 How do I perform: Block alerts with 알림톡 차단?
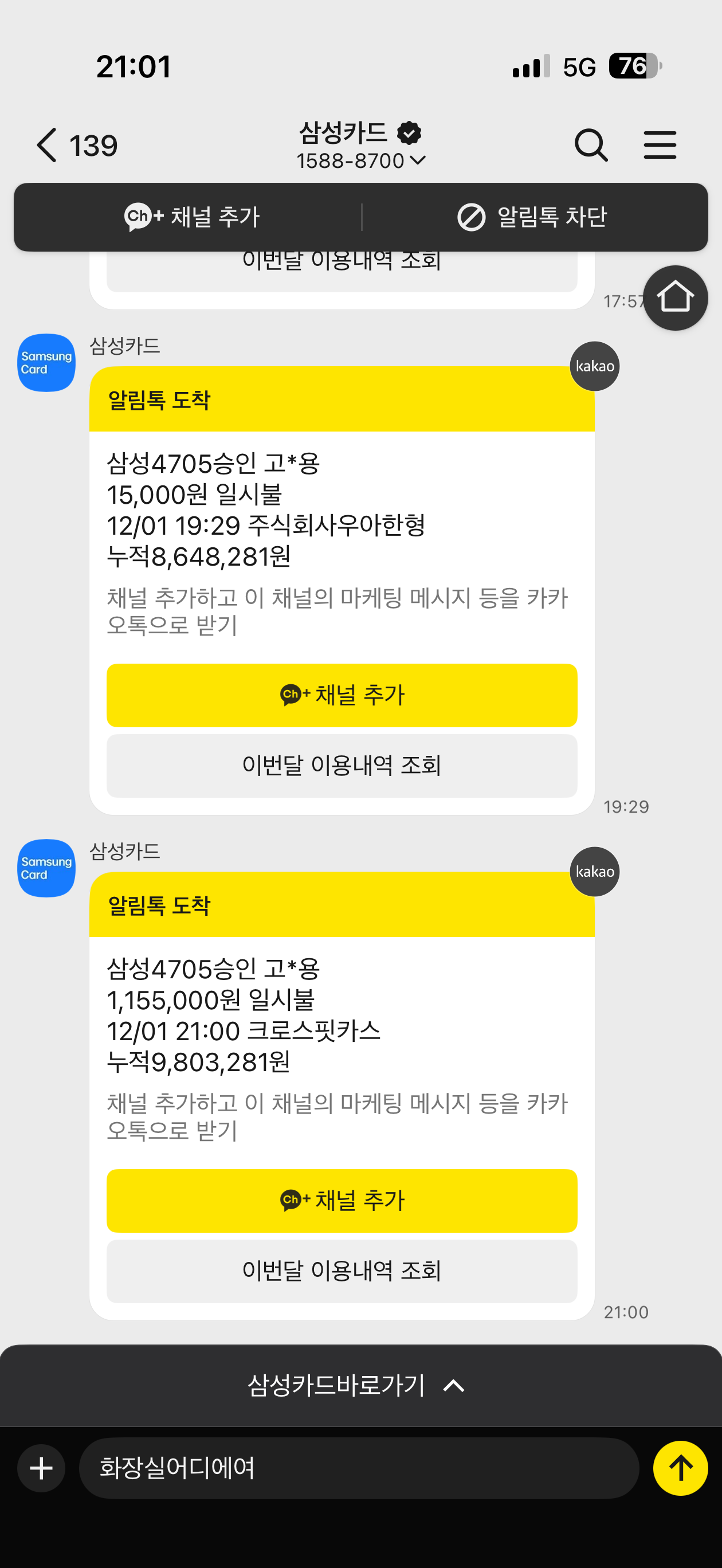[x=532, y=217]
